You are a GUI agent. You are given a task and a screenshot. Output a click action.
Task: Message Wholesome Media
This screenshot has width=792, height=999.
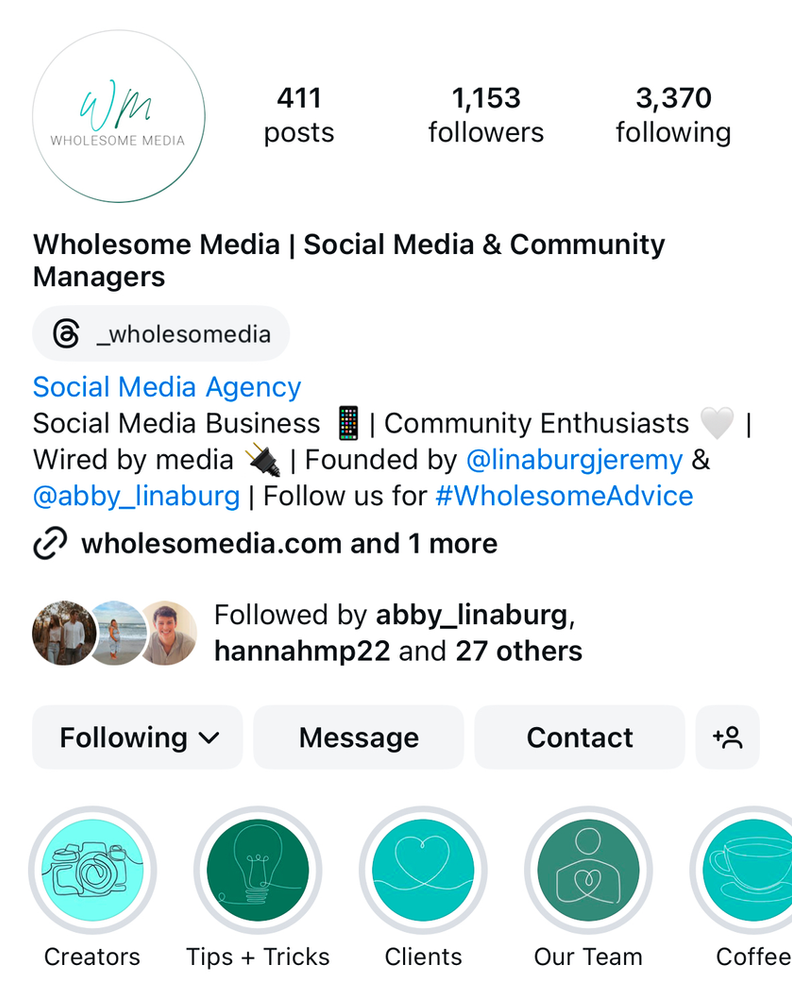click(x=359, y=738)
